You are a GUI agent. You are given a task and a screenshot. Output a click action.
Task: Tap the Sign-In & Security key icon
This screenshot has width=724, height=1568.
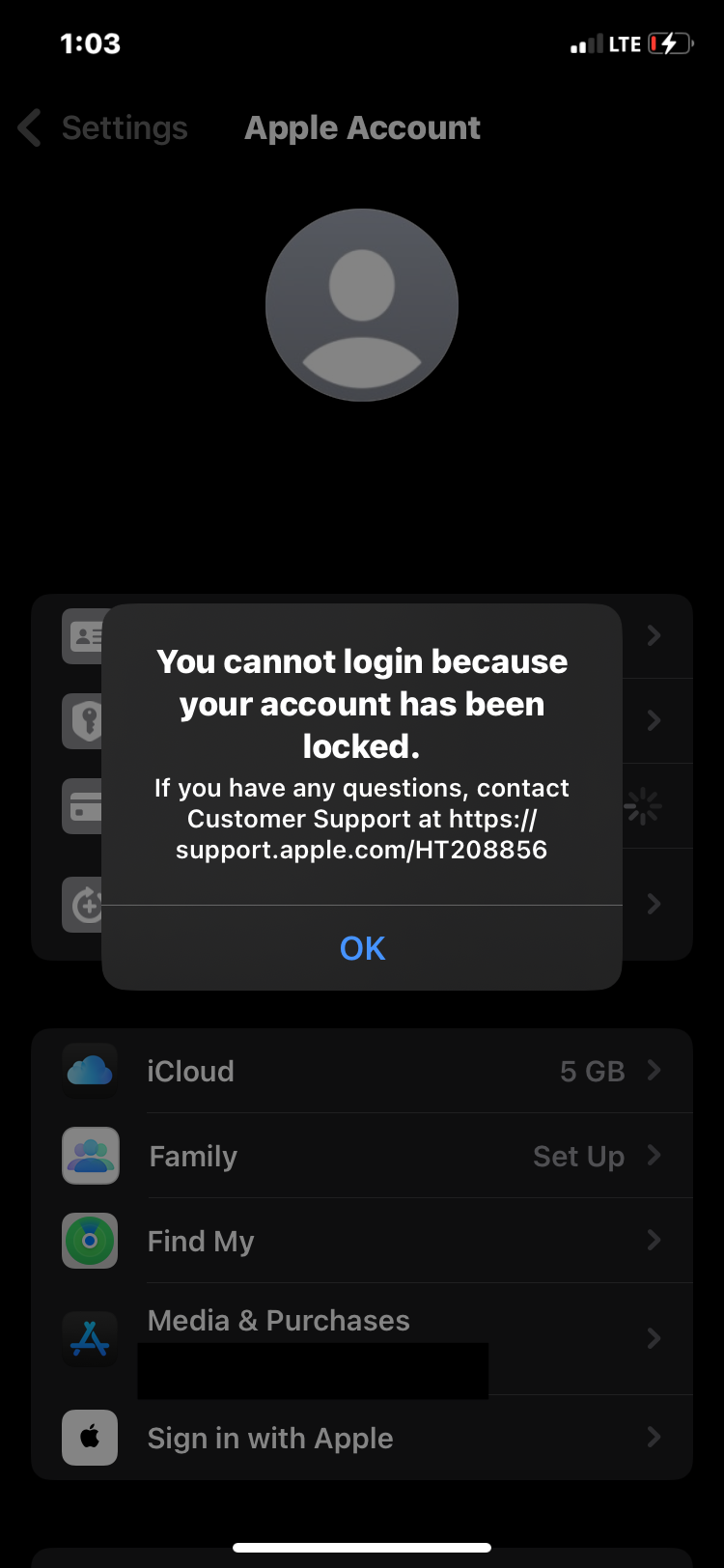point(83,721)
